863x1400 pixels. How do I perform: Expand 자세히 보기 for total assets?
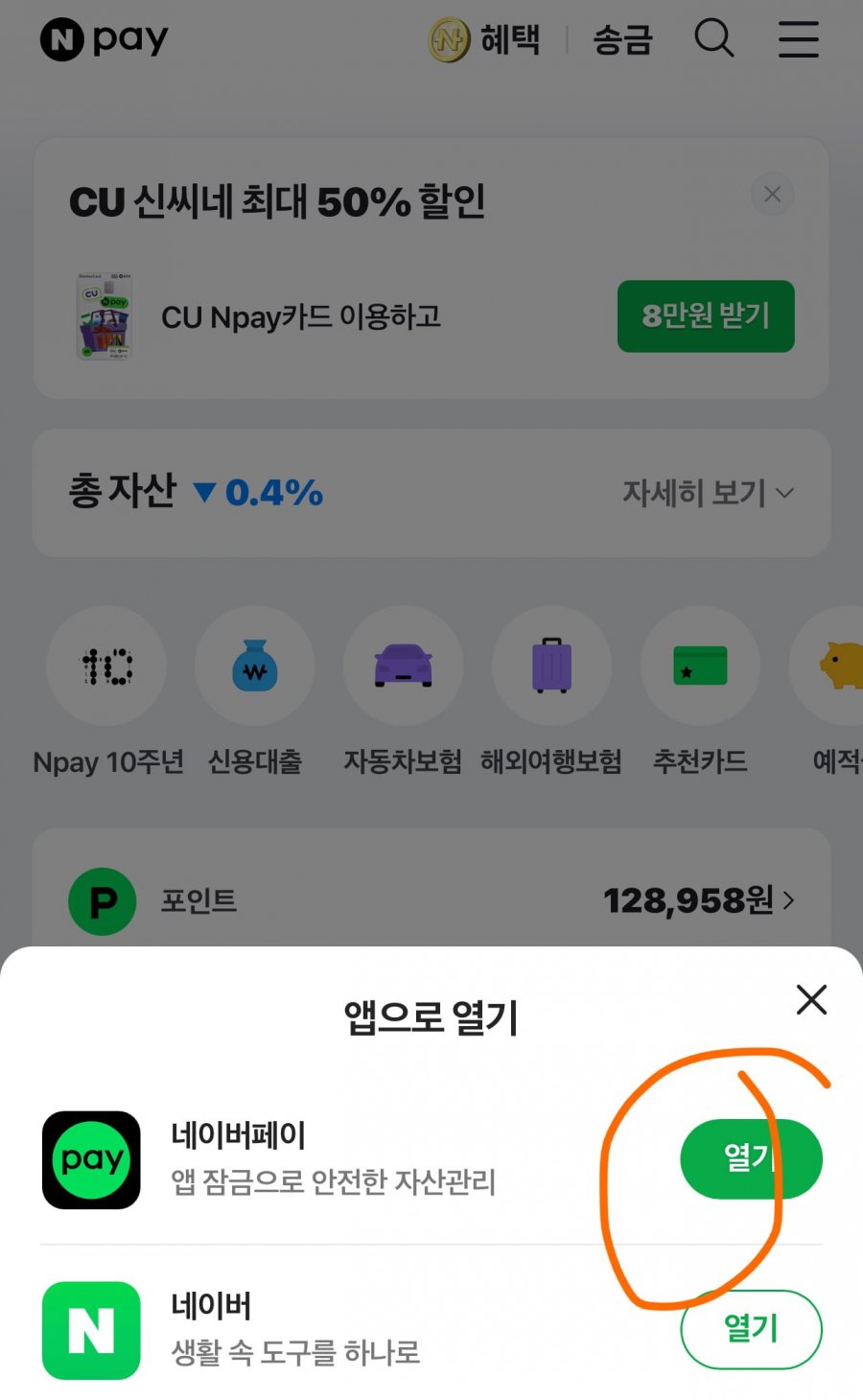[708, 493]
